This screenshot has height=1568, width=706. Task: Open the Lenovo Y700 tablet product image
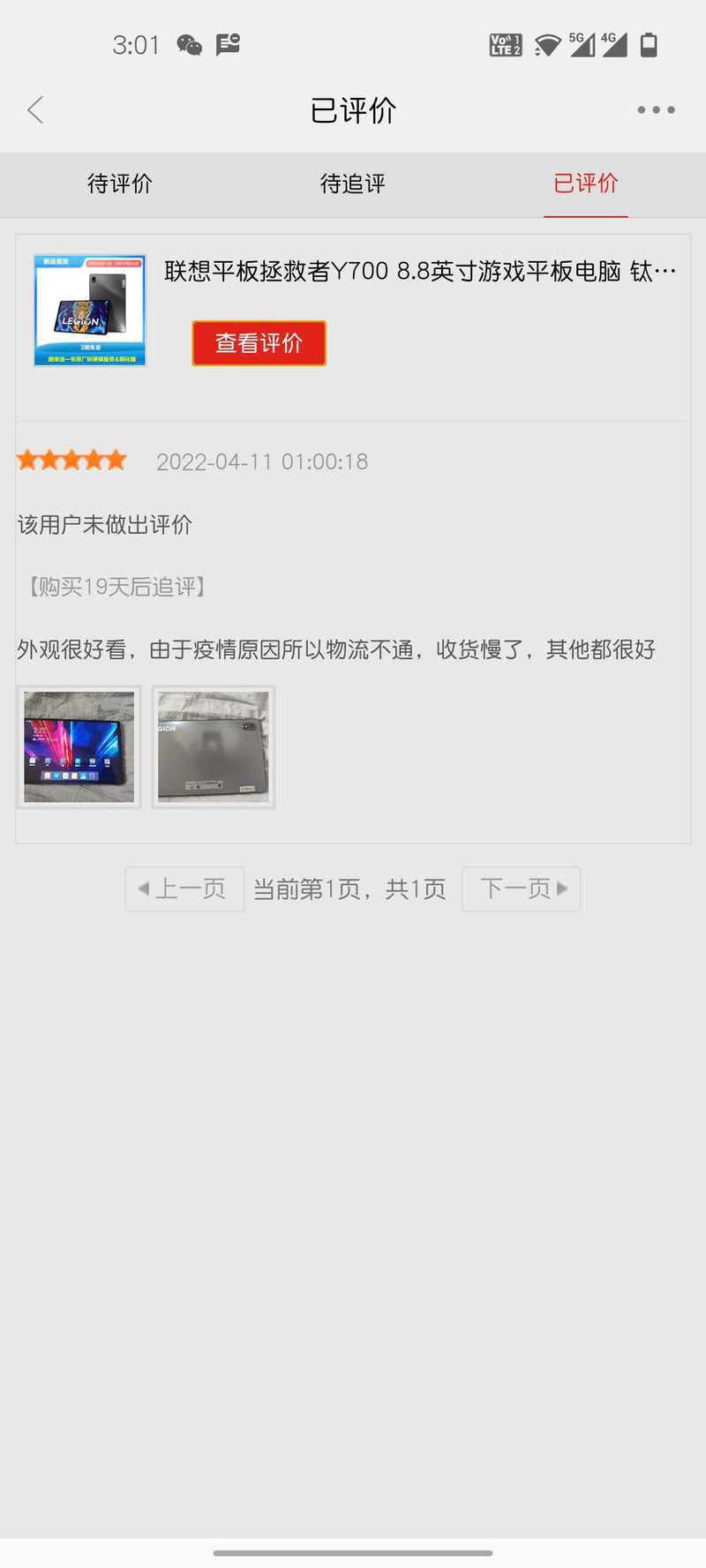pos(90,311)
